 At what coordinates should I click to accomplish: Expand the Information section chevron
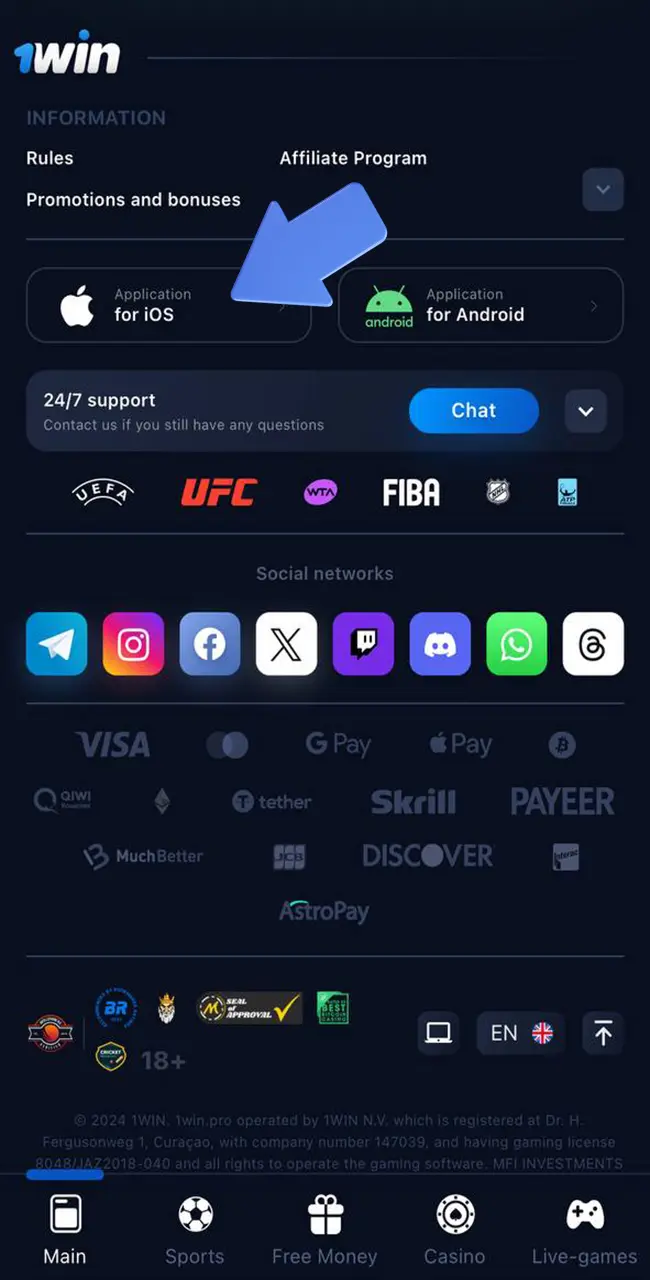tap(603, 189)
